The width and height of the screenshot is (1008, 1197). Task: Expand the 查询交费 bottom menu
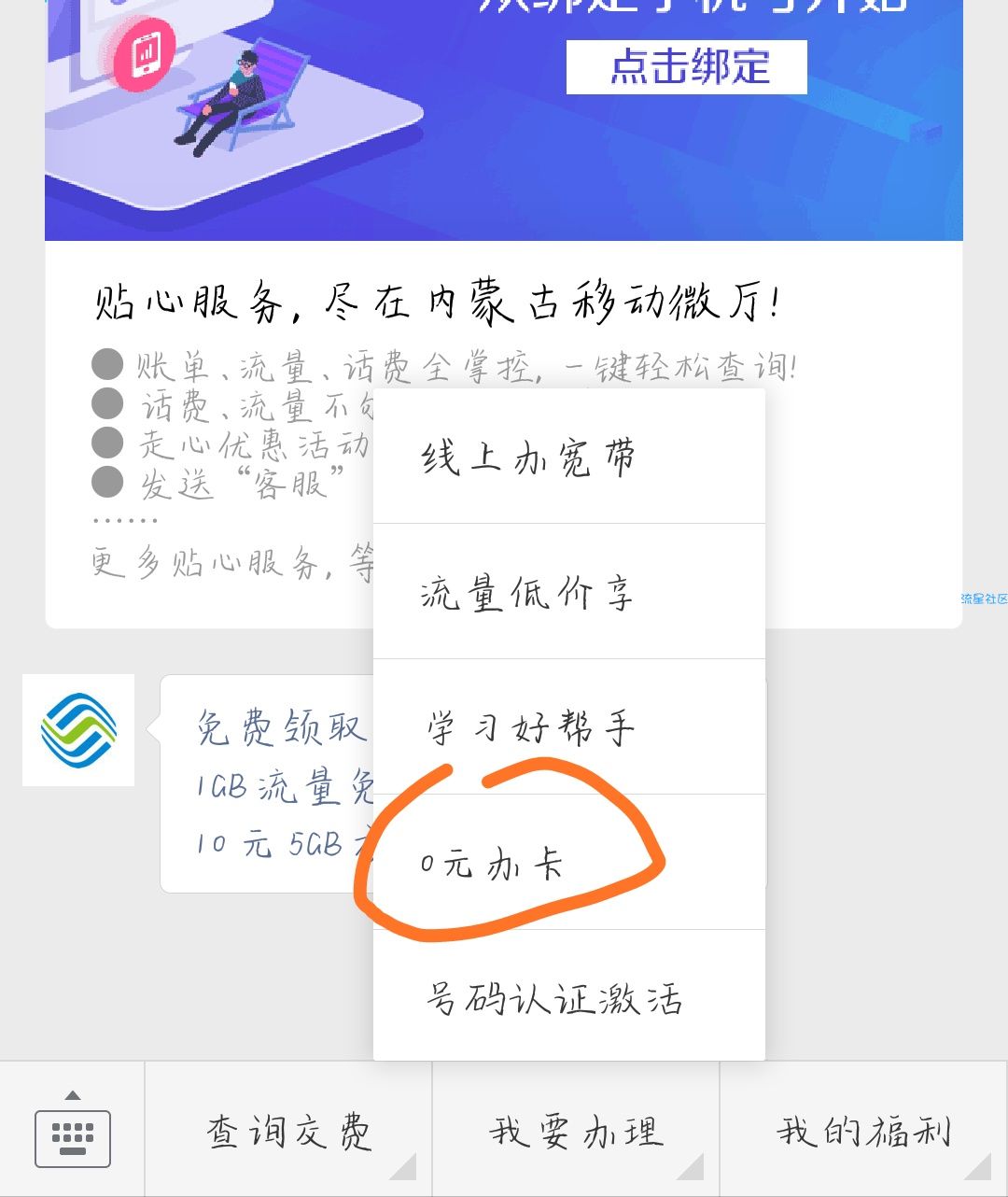pyautogui.click(x=288, y=1132)
